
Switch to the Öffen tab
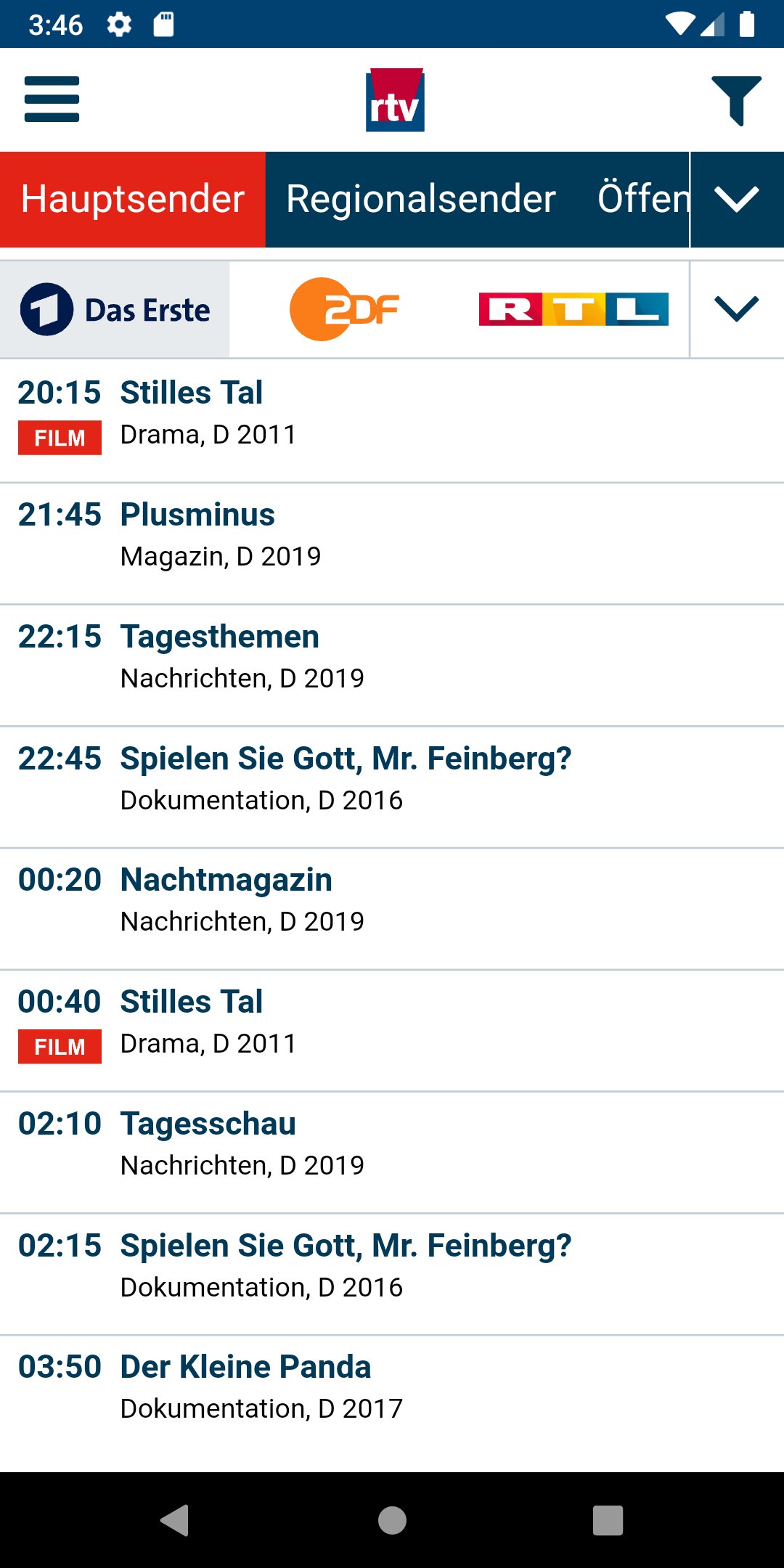click(642, 200)
